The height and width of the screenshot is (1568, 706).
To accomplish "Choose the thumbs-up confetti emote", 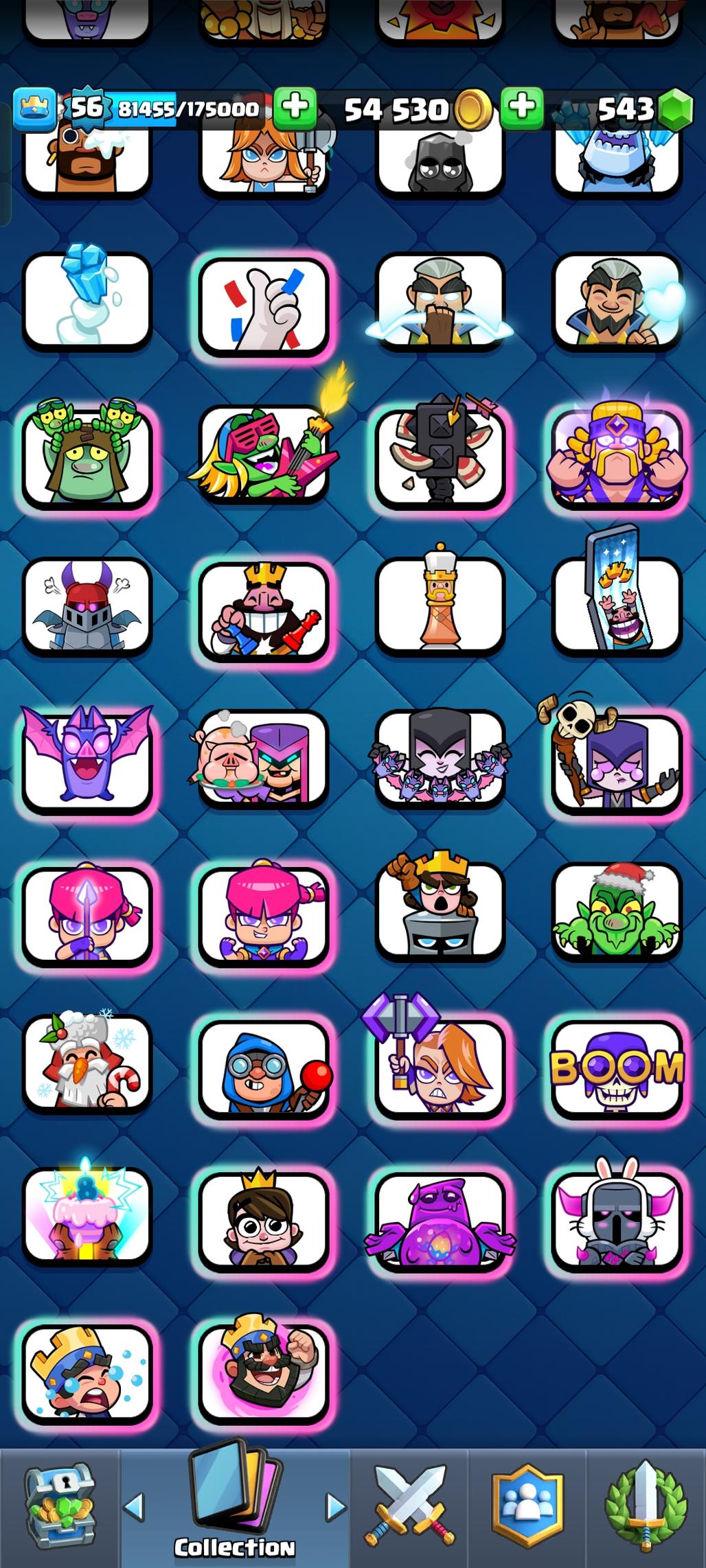I will point(263,305).
